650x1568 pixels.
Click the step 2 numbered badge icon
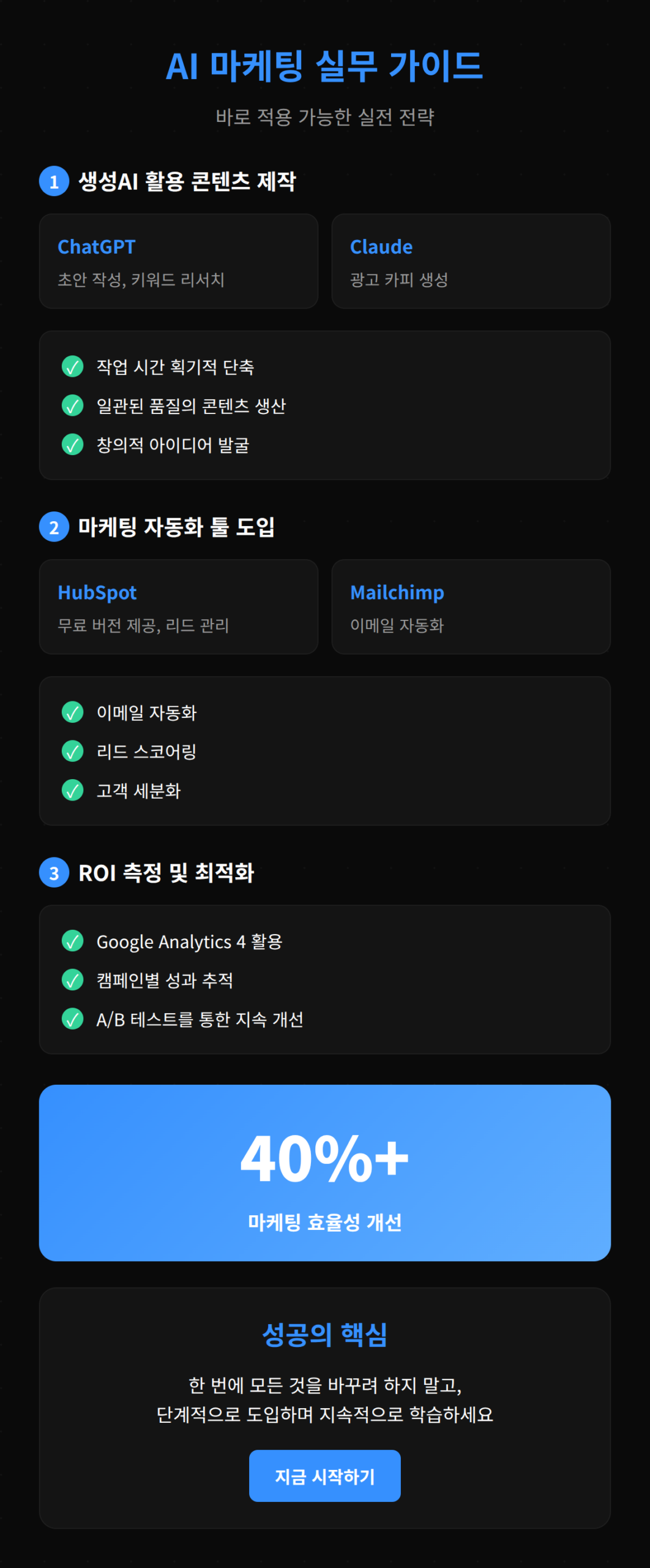click(x=54, y=528)
